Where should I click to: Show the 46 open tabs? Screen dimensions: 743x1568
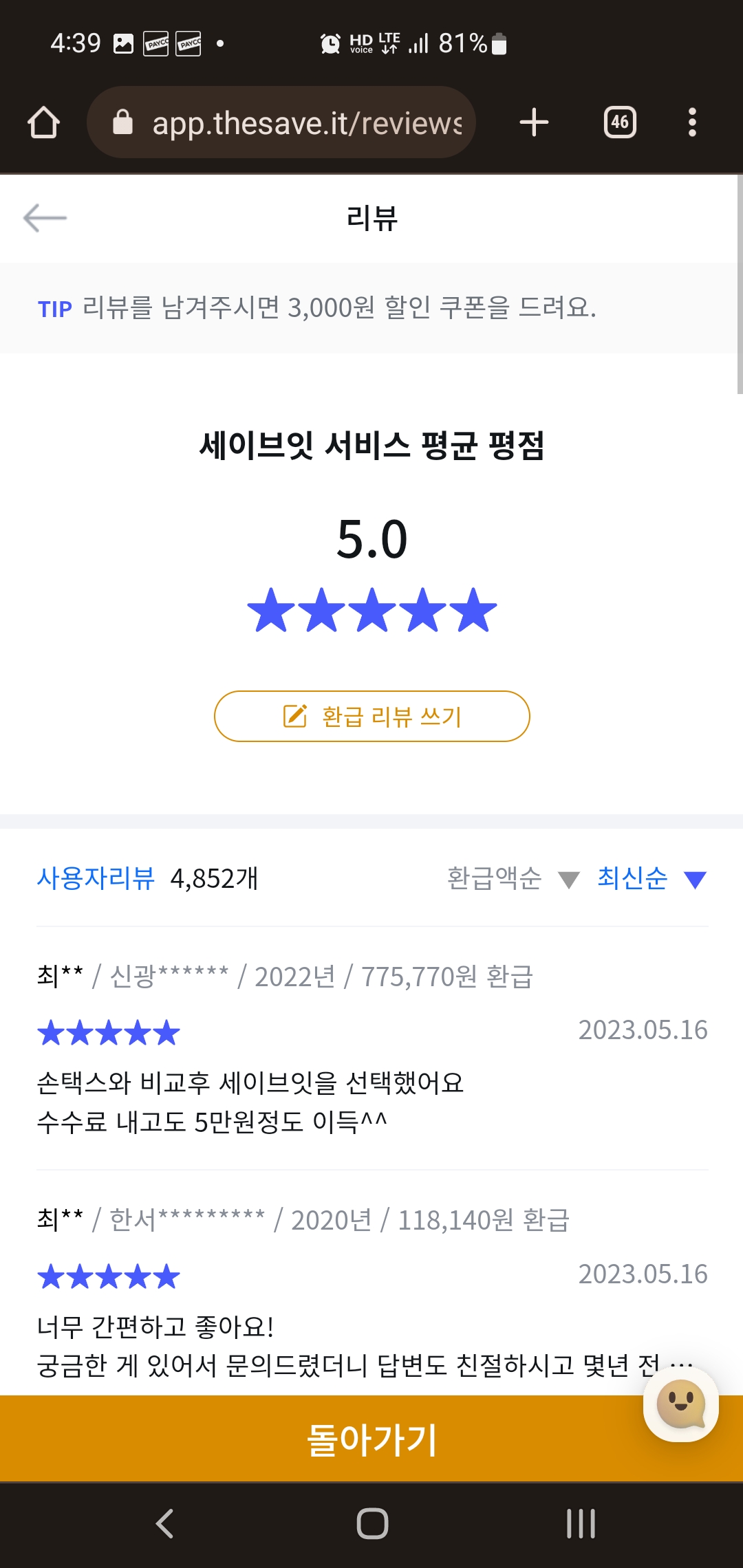pos(619,123)
